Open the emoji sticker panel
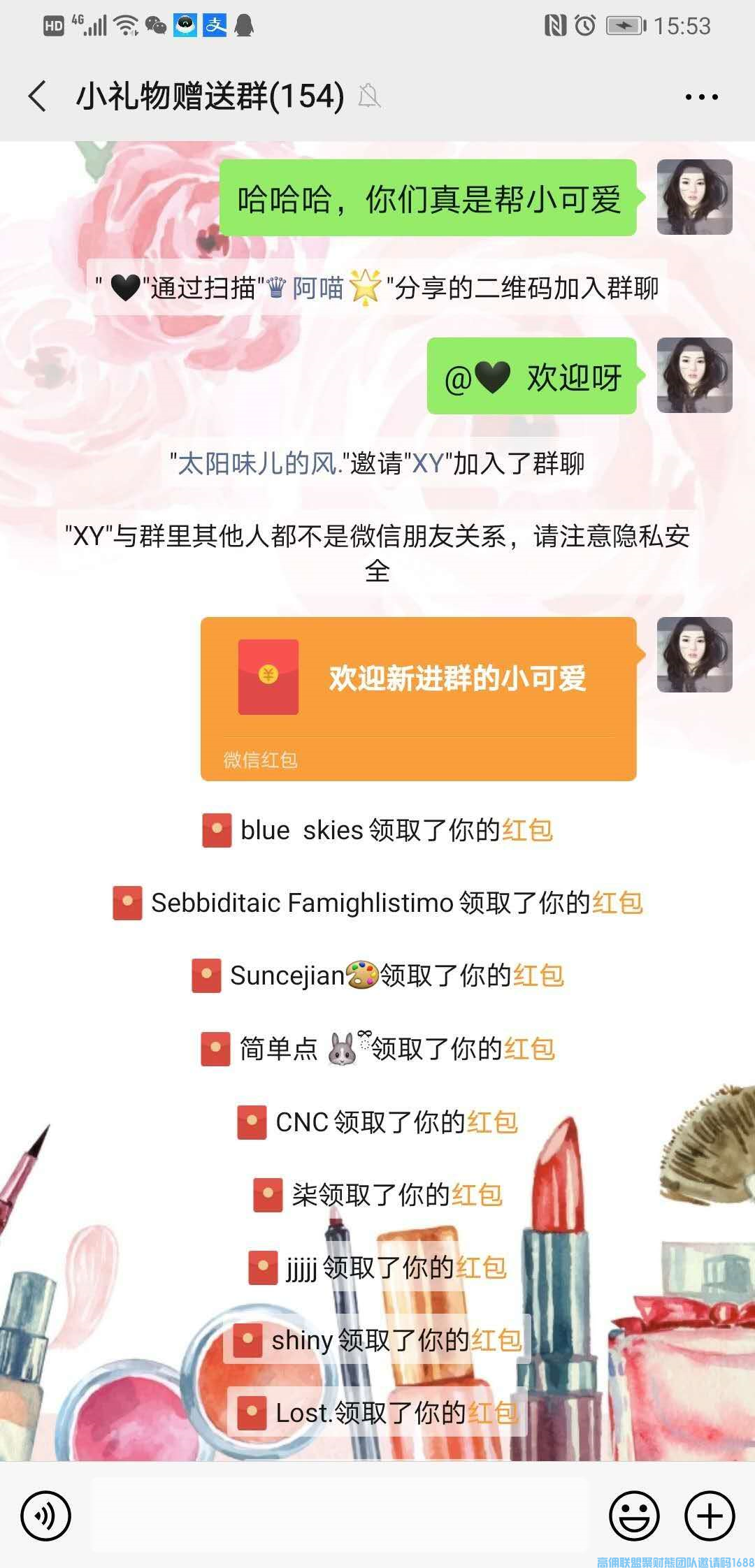The width and height of the screenshot is (755, 1568). 634,1516
